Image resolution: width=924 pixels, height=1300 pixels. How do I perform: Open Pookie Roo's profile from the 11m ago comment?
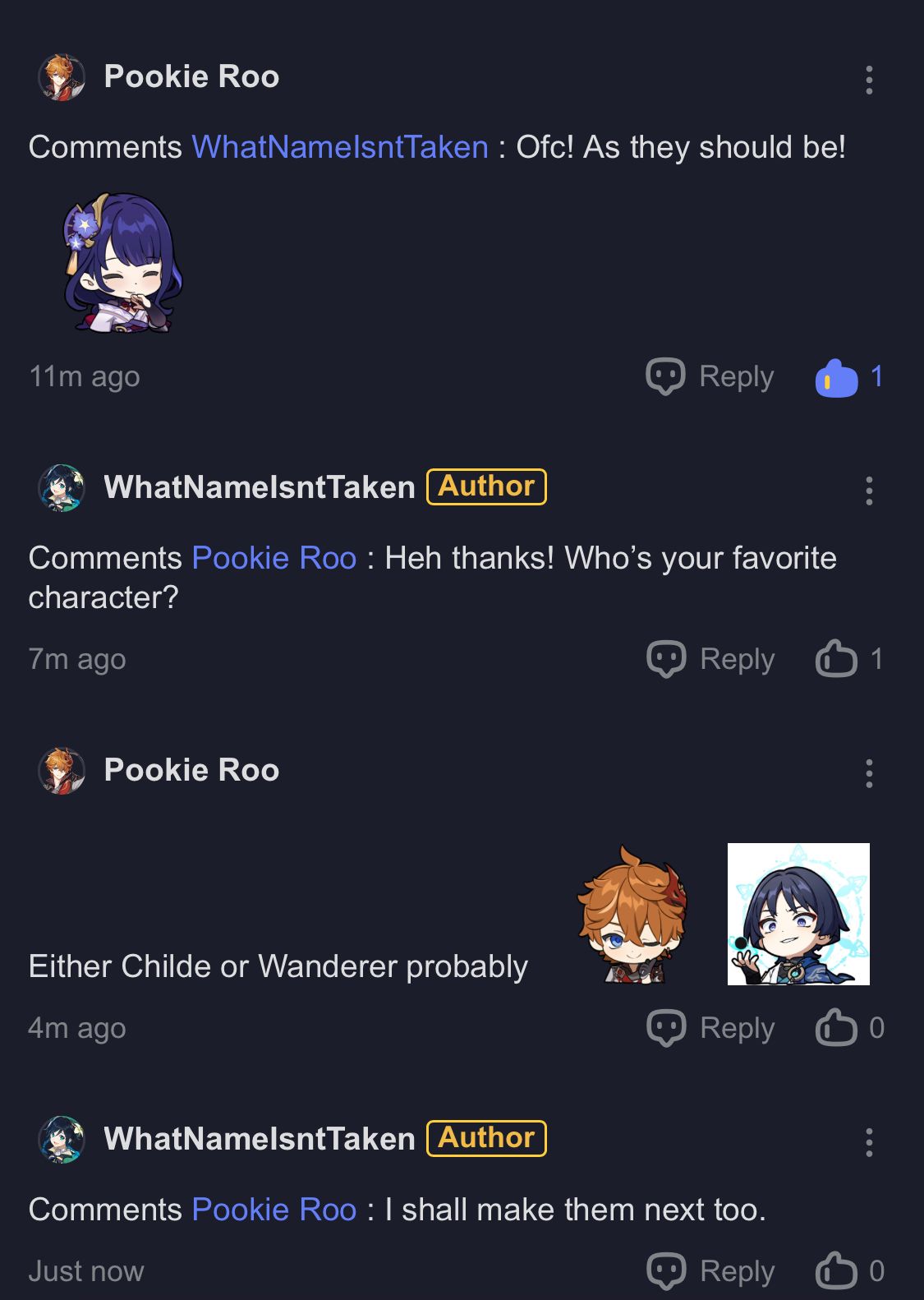click(191, 76)
